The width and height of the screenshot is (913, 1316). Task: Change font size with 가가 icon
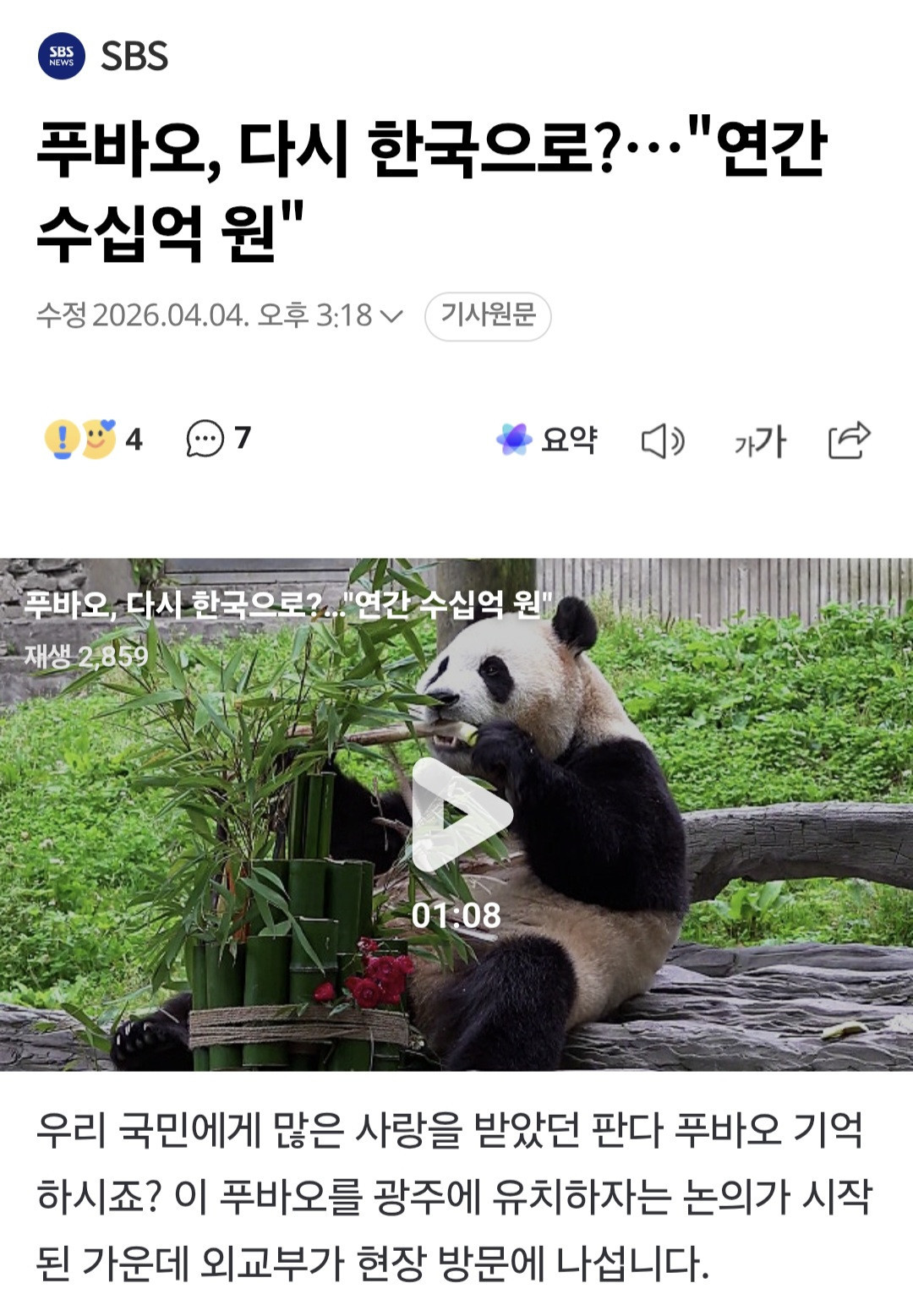760,441
